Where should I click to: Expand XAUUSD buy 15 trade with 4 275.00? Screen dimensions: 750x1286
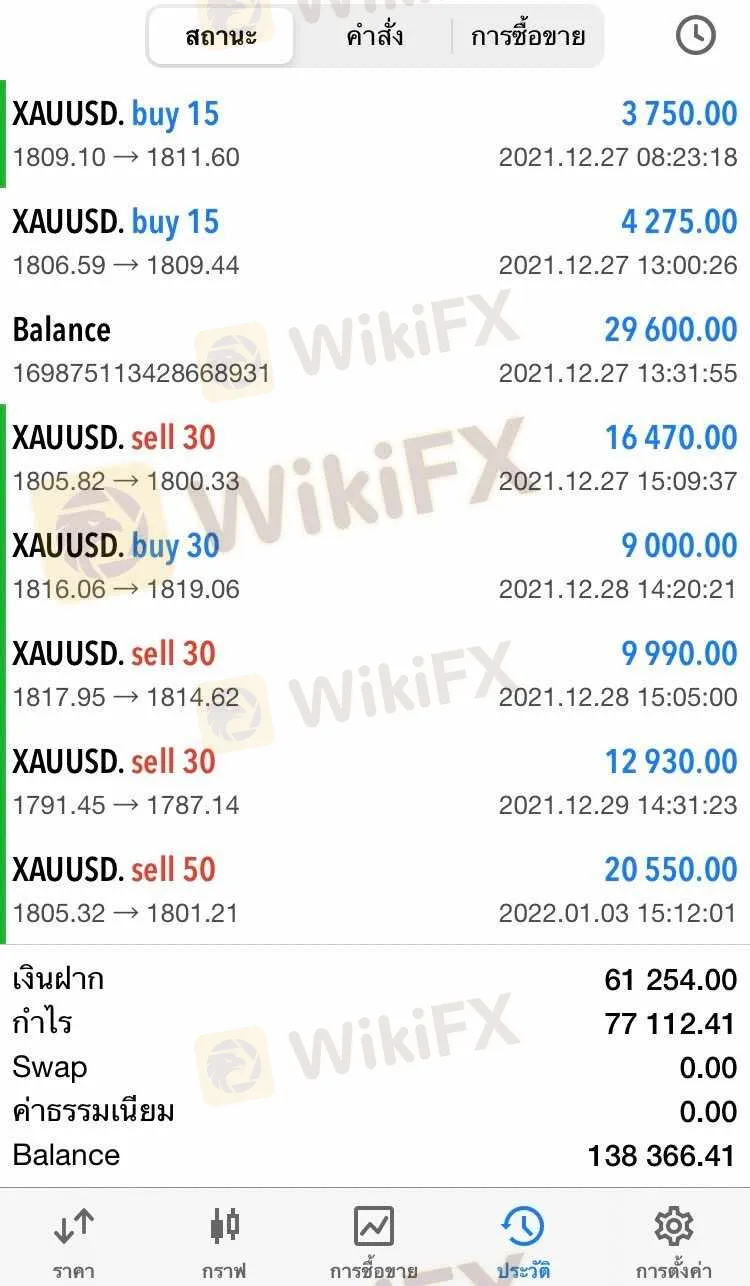(x=375, y=242)
